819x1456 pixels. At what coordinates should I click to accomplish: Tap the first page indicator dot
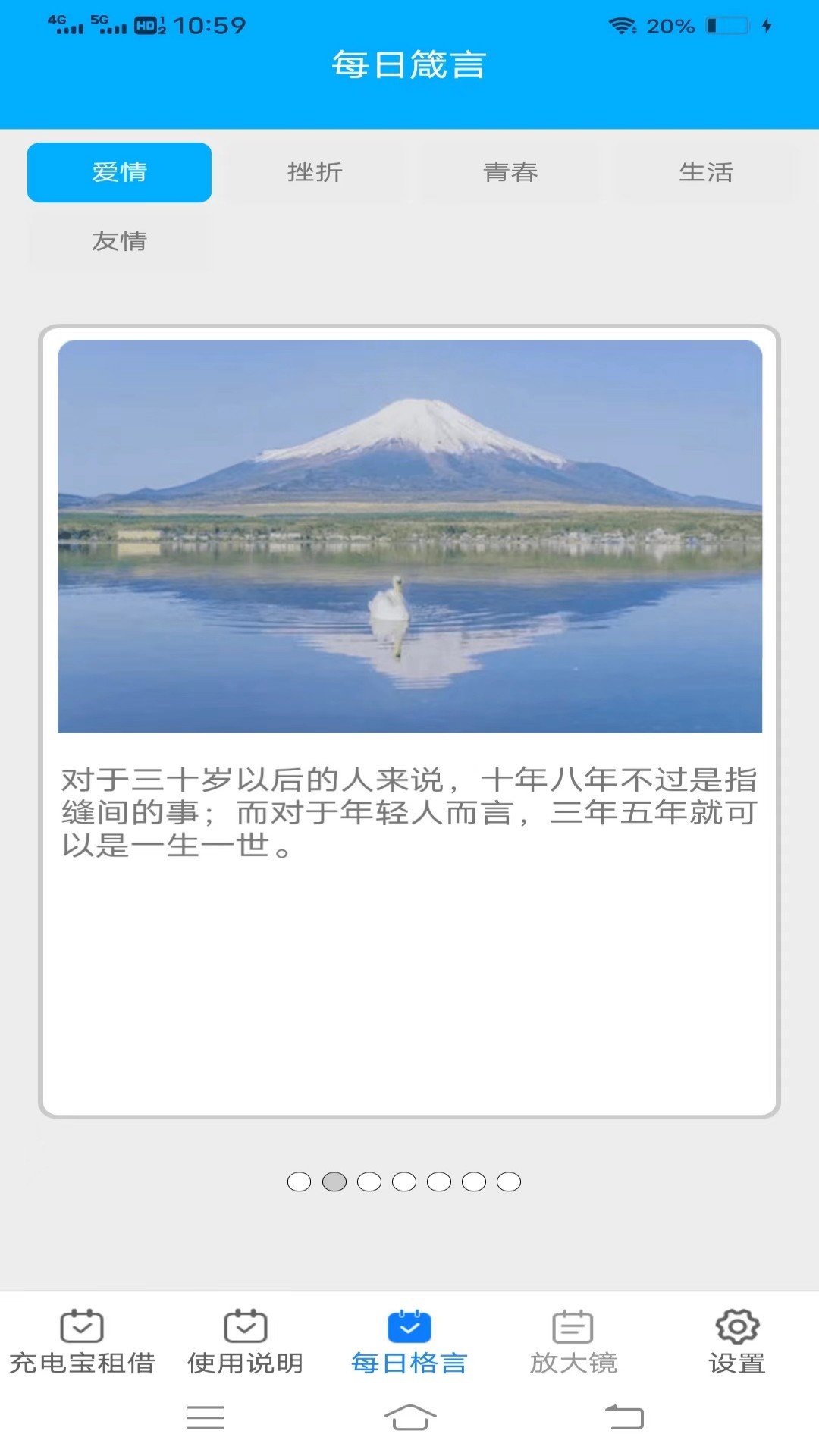[300, 1181]
